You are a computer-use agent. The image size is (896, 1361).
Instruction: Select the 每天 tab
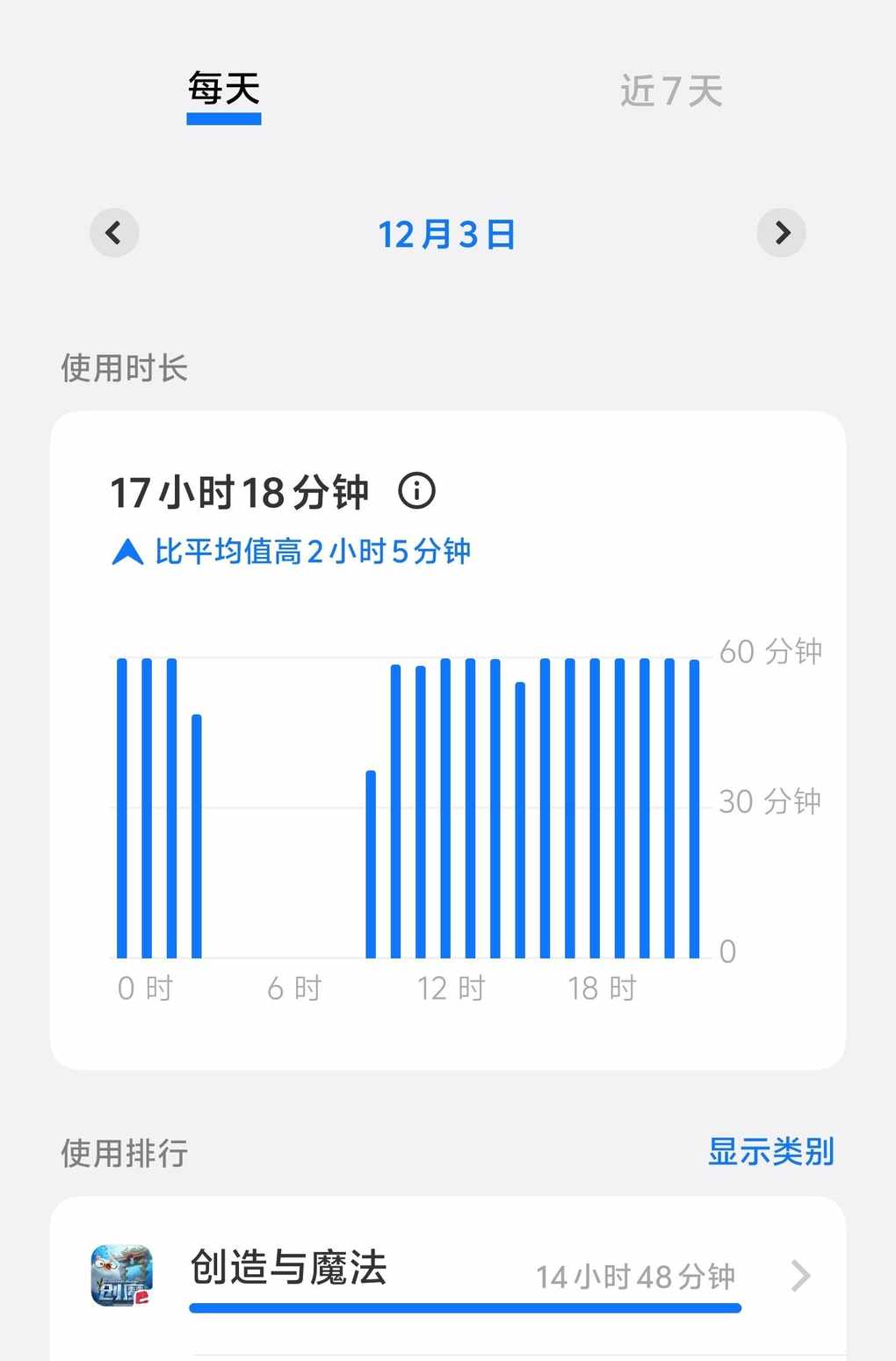point(224,90)
